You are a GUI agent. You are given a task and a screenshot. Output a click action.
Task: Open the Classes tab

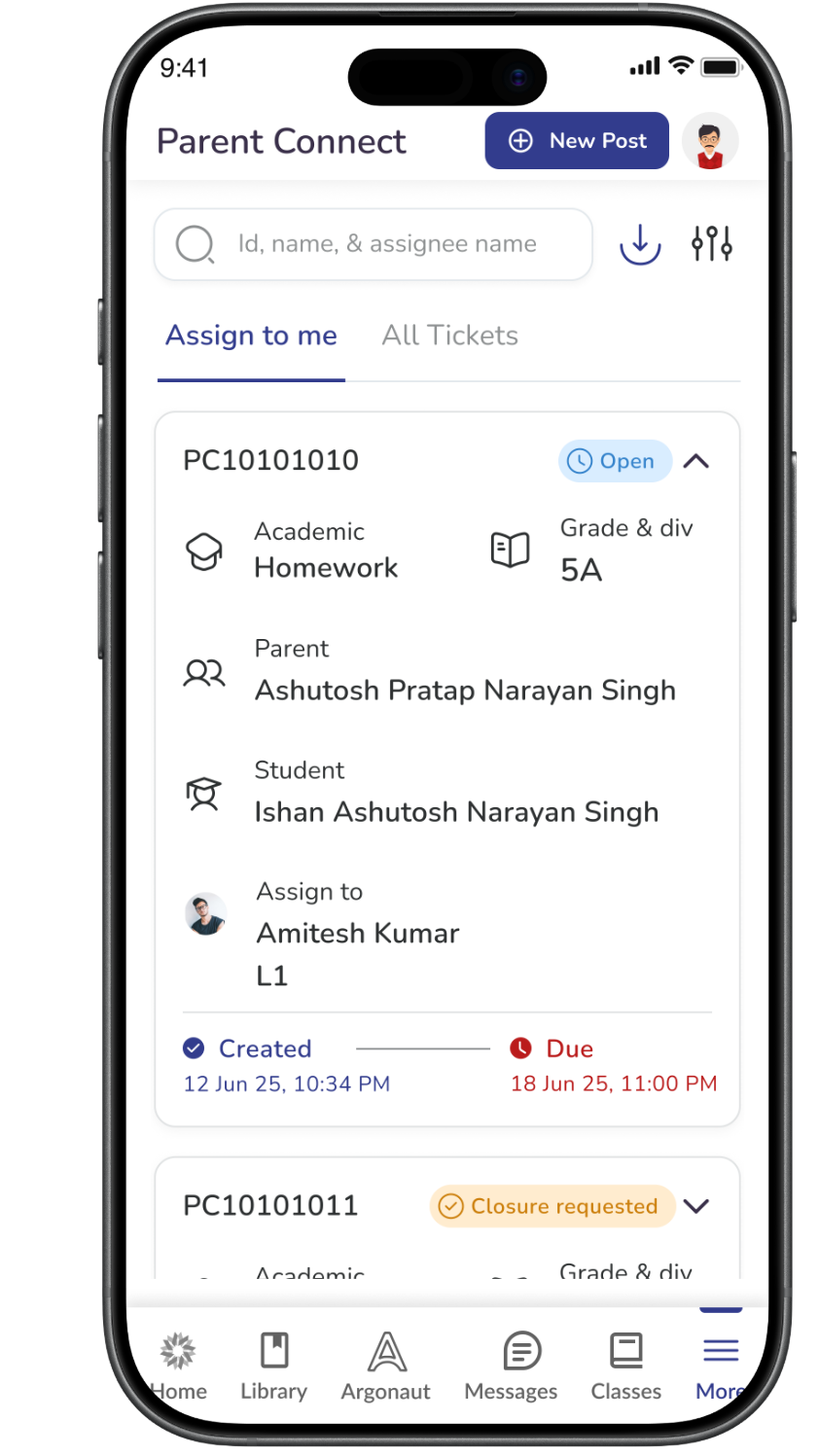pyautogui.click(x=626, y=1366)
